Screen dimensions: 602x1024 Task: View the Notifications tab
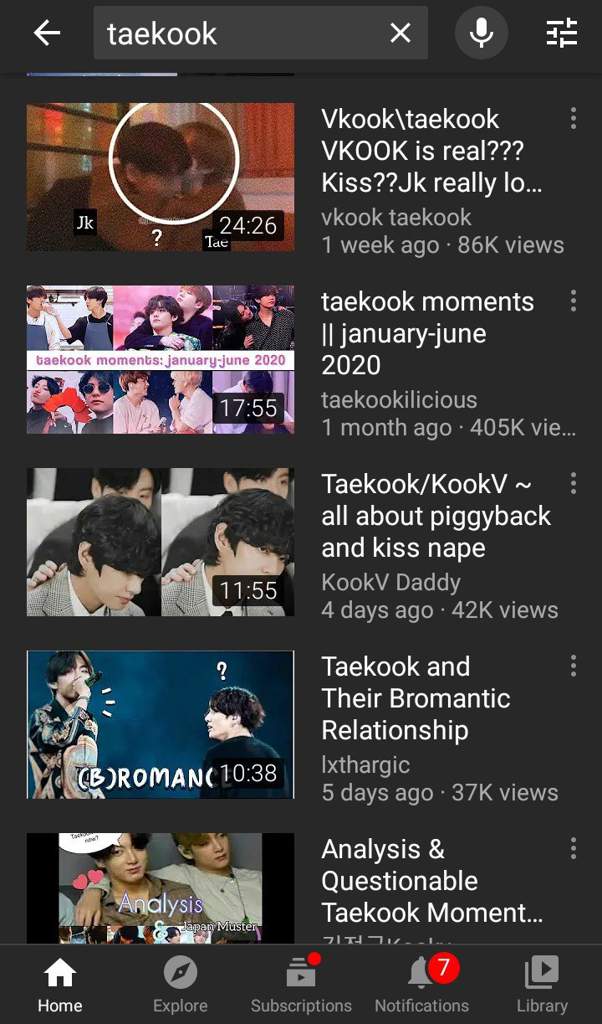click(422, 984)
